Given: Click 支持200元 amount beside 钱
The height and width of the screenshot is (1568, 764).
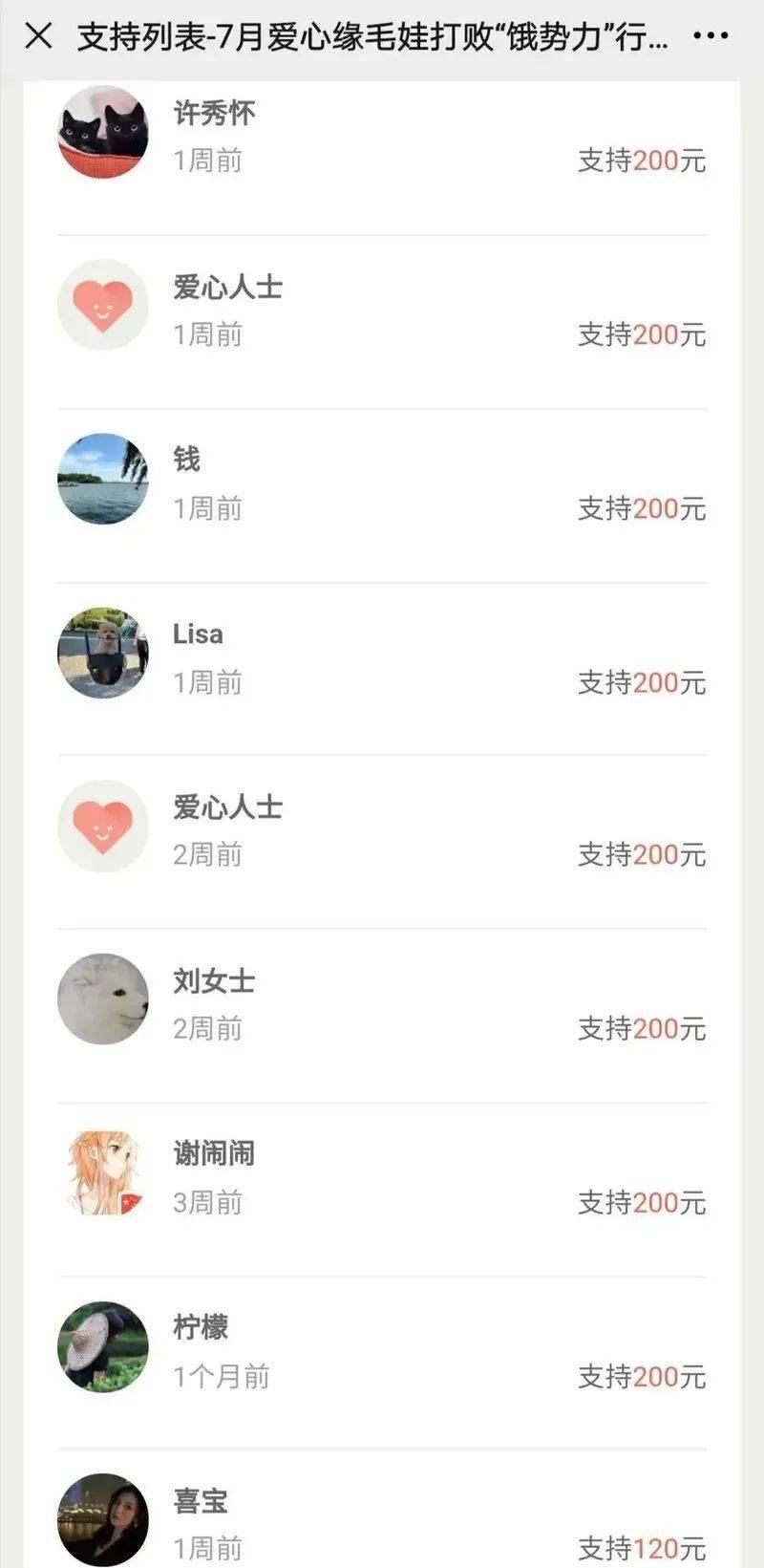Looking at the screenshot, I should point(645,509).
